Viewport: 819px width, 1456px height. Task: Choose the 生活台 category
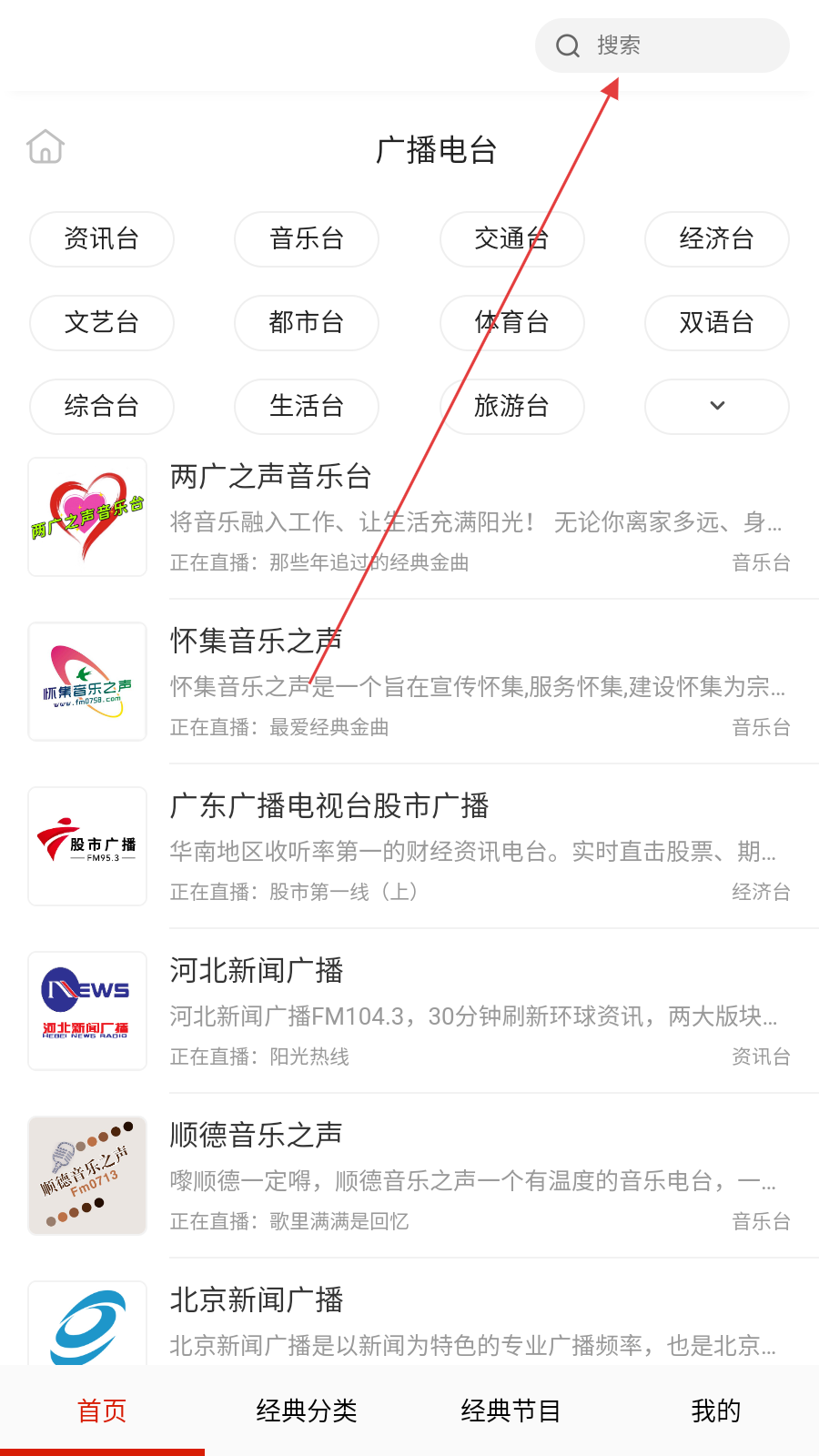[x=307, y=407]
